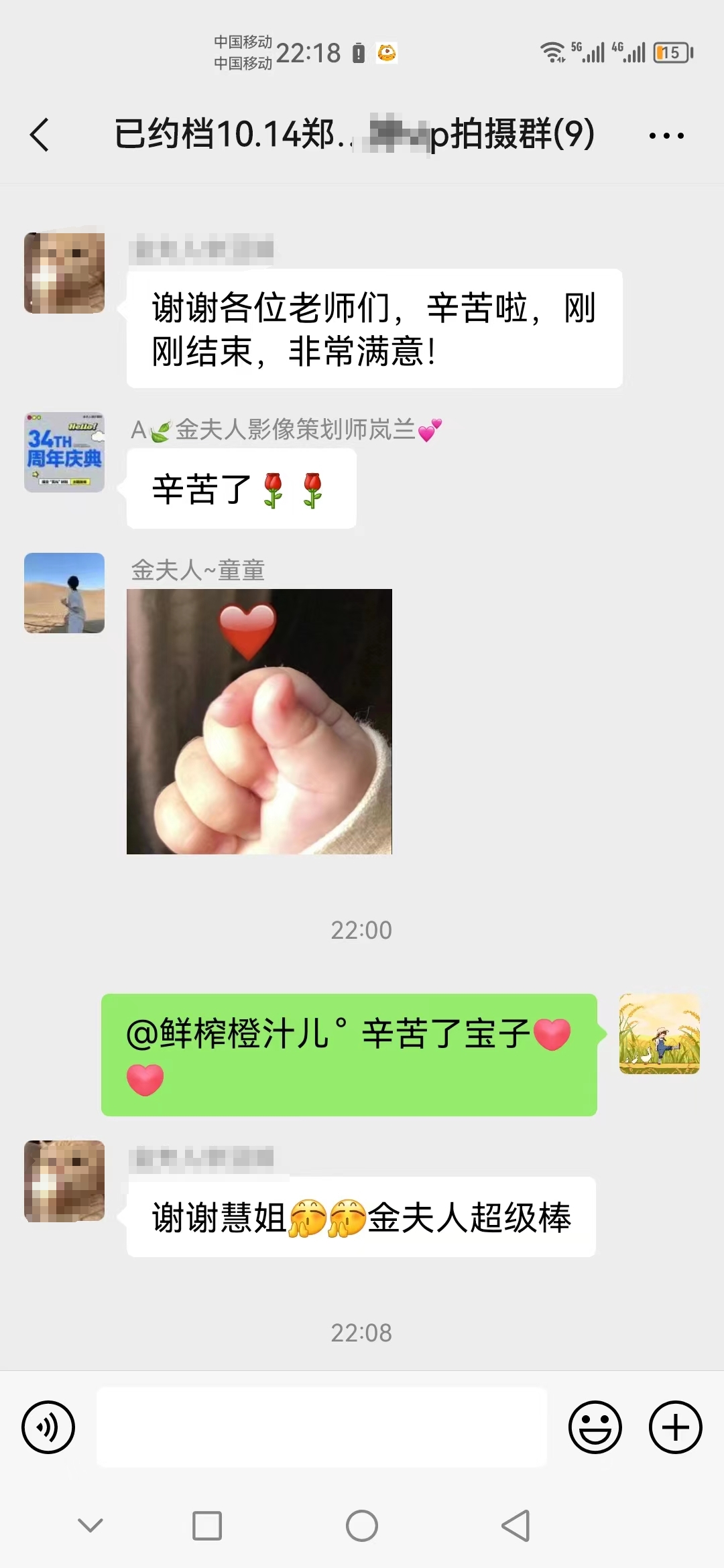This screenshot has width=724, height=1568.
Task: Go back from the group chat
Action: [40, 135]
